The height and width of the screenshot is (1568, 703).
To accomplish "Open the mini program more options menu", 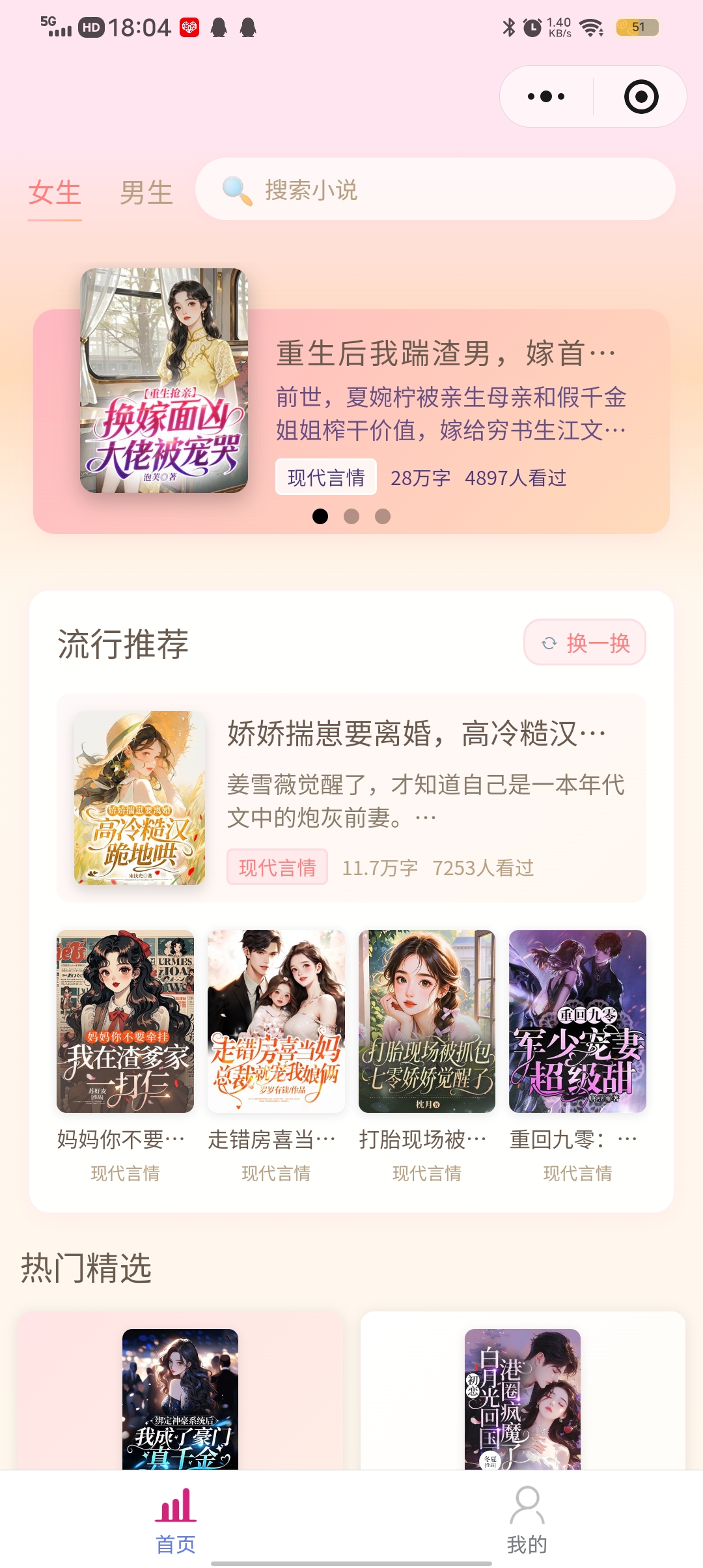I will 545,96.
